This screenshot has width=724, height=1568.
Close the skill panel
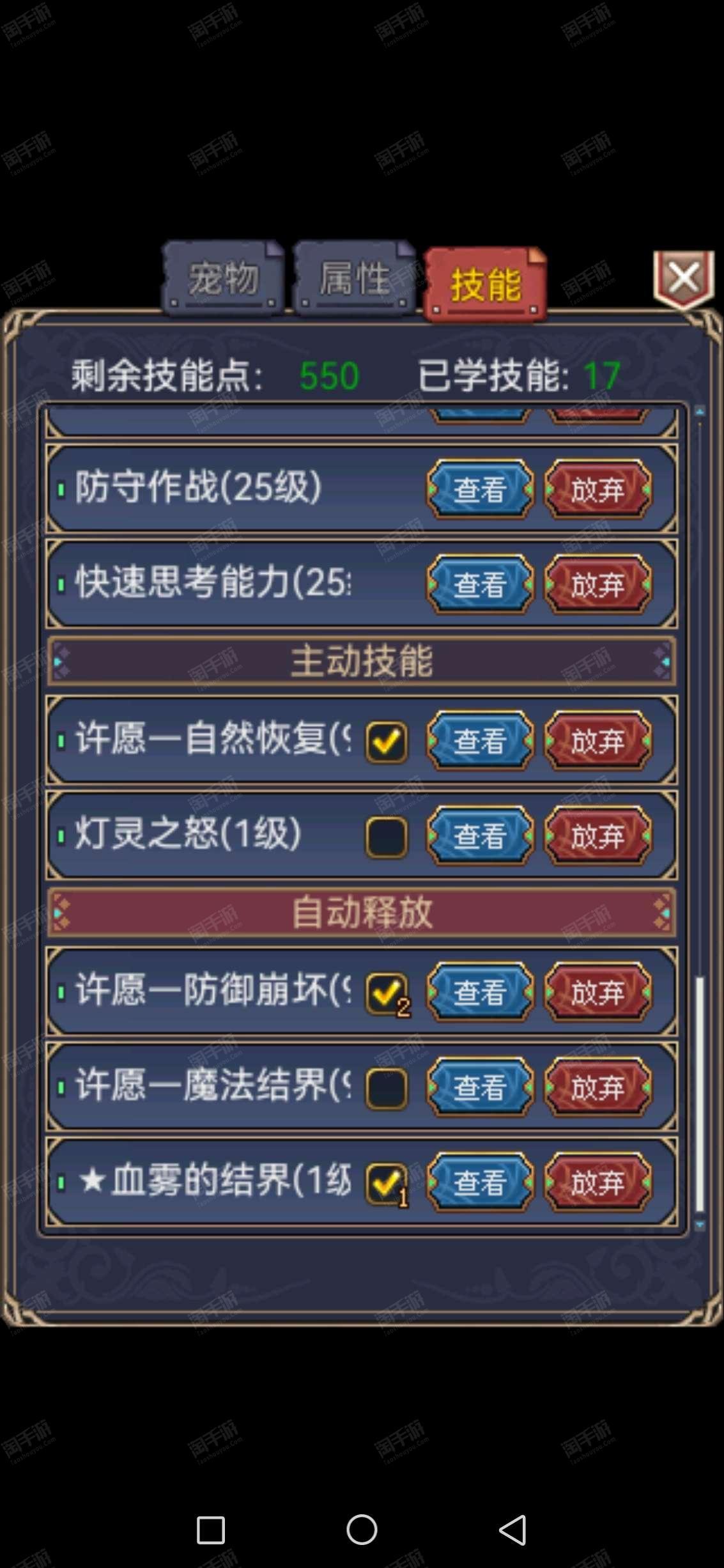coord(684,279)
